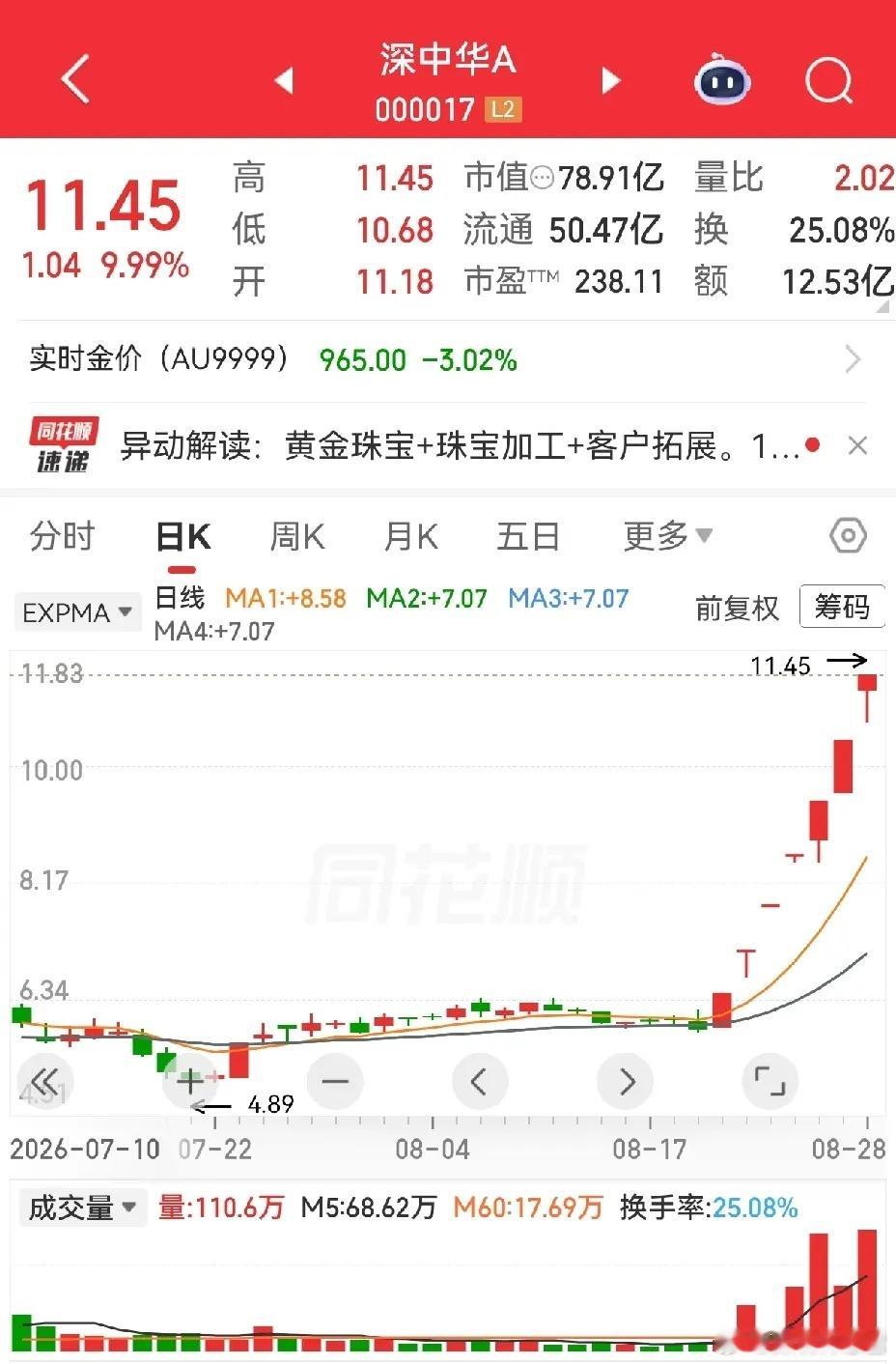Open real-time gold price AU9999 row
Viewport: 896px width, 1364px height.
448,359
